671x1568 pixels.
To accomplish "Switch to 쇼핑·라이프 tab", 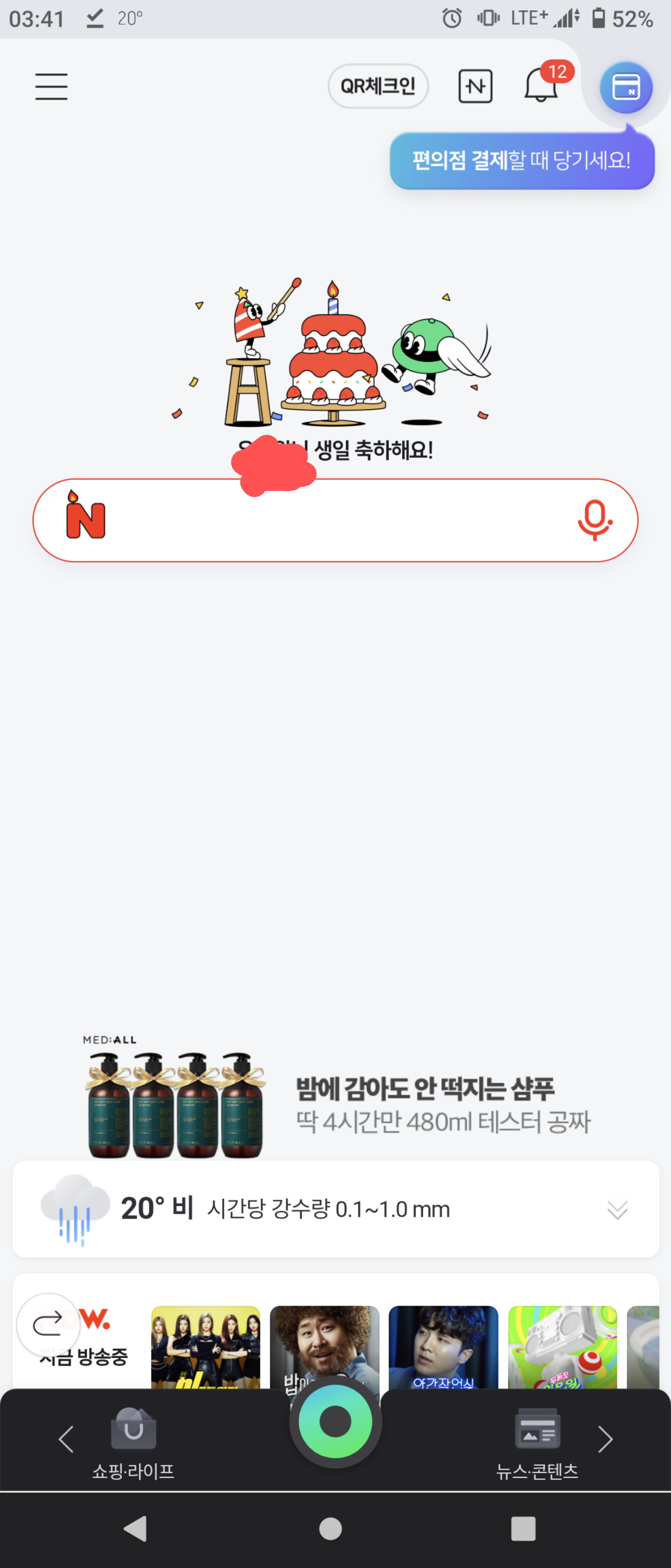I will point(133,1443).
